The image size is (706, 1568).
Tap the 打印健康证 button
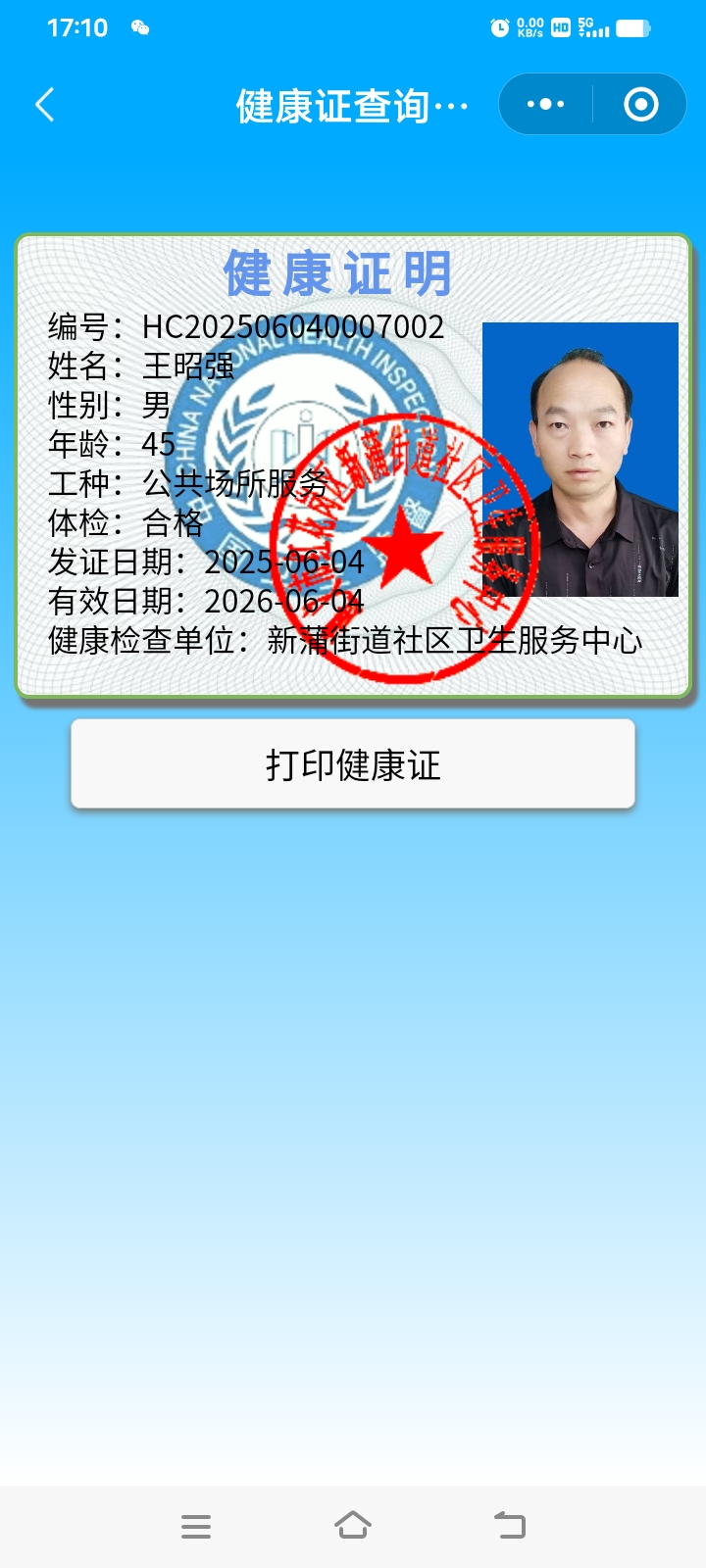(353, 764)
